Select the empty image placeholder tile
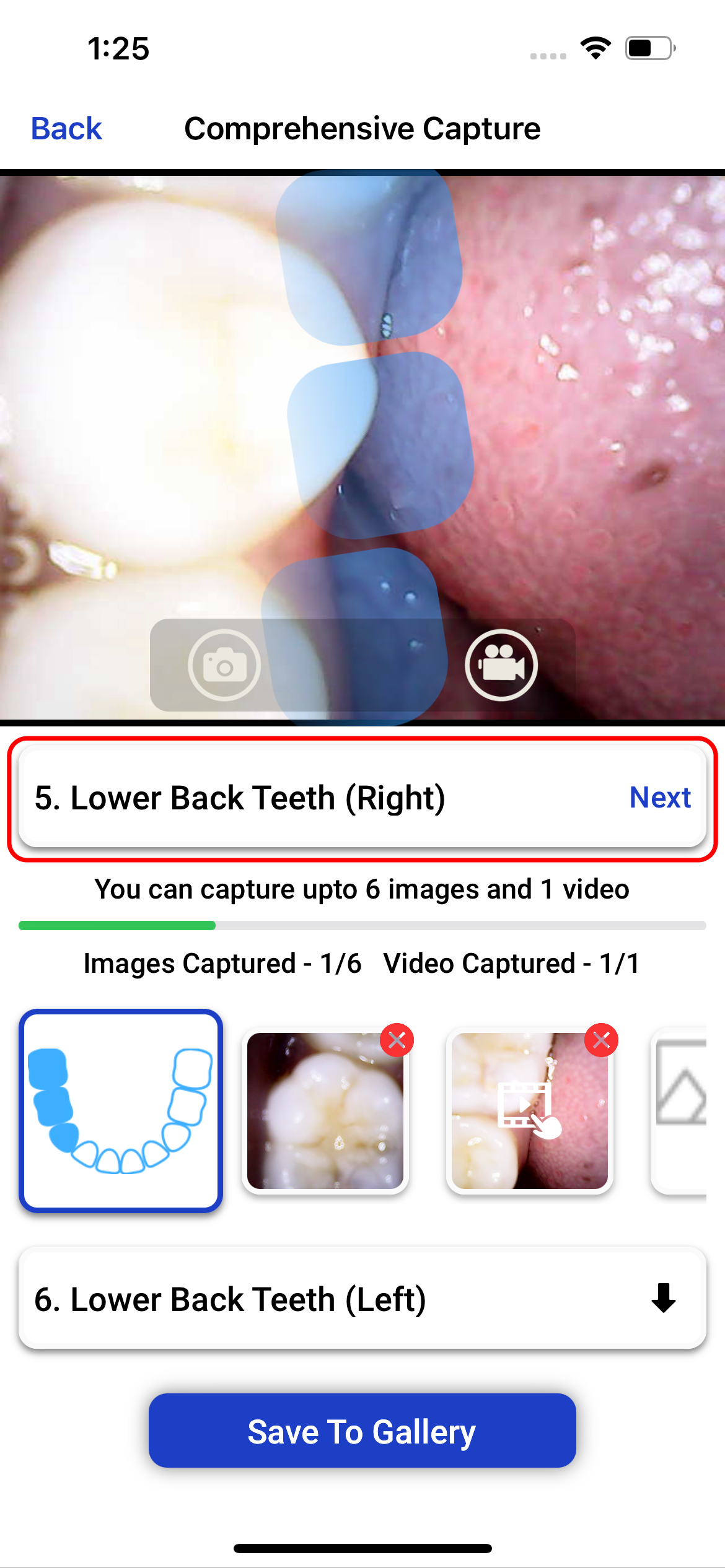Image resolution: width=725 pixels, height=1568 pixels. tap(680, 1110)
